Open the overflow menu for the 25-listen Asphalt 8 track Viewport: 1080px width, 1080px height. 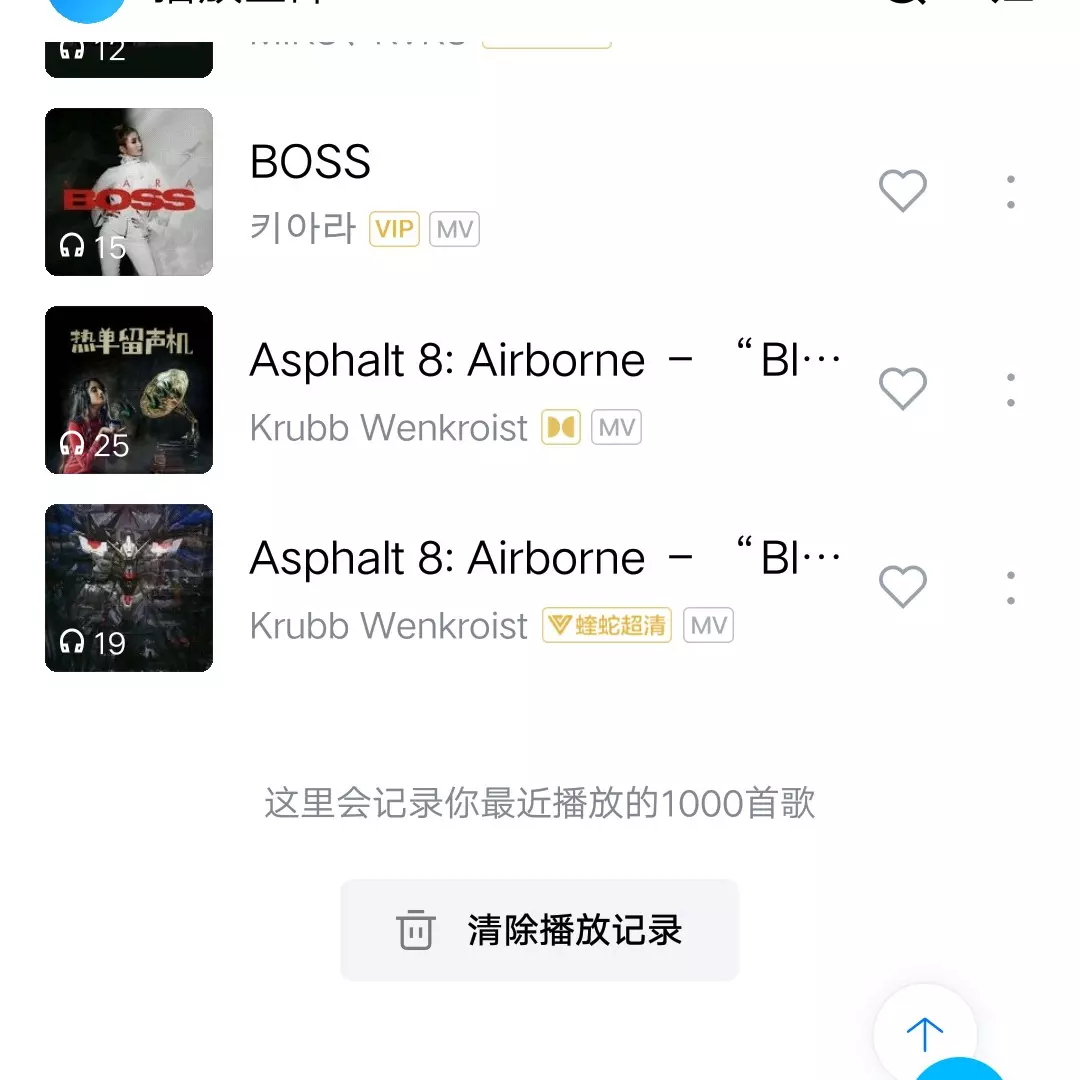tap(1011, 389)
